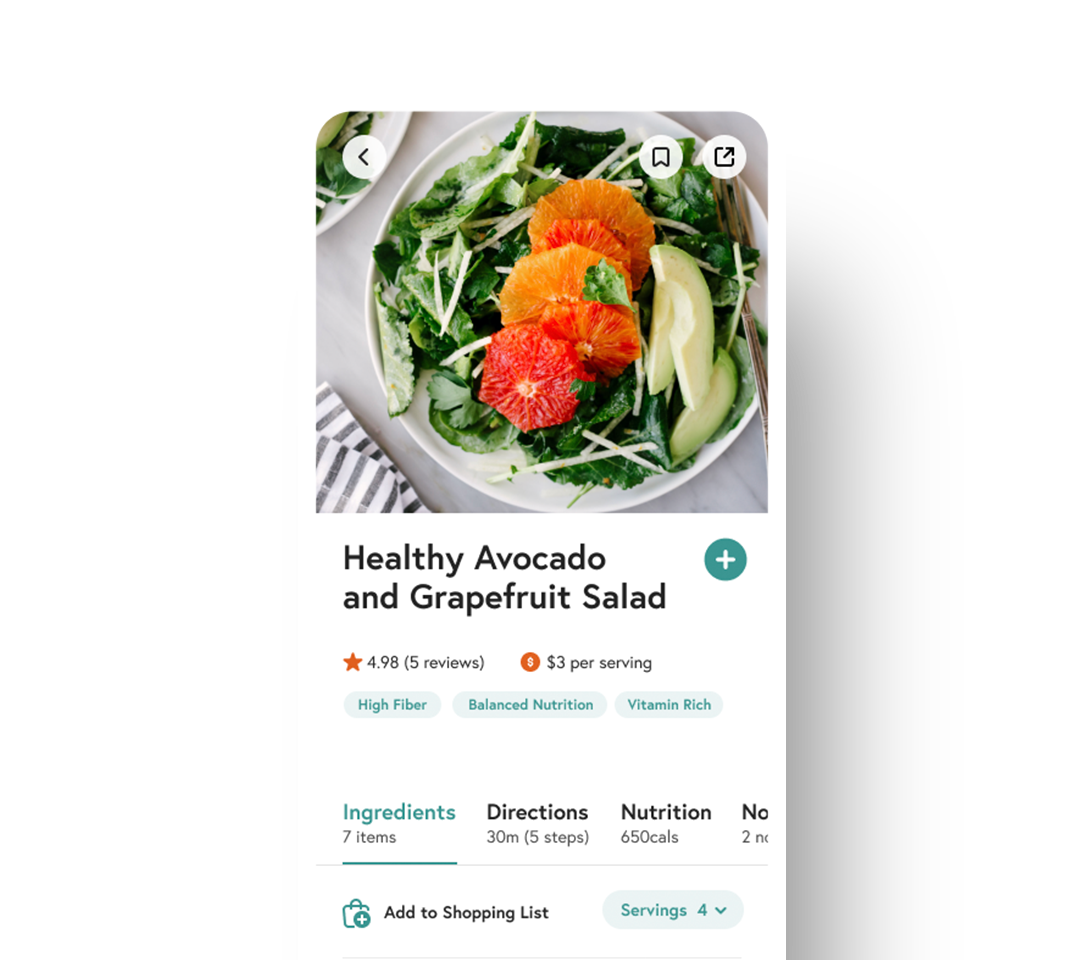Tap the green plus button

tap(725, 560)
